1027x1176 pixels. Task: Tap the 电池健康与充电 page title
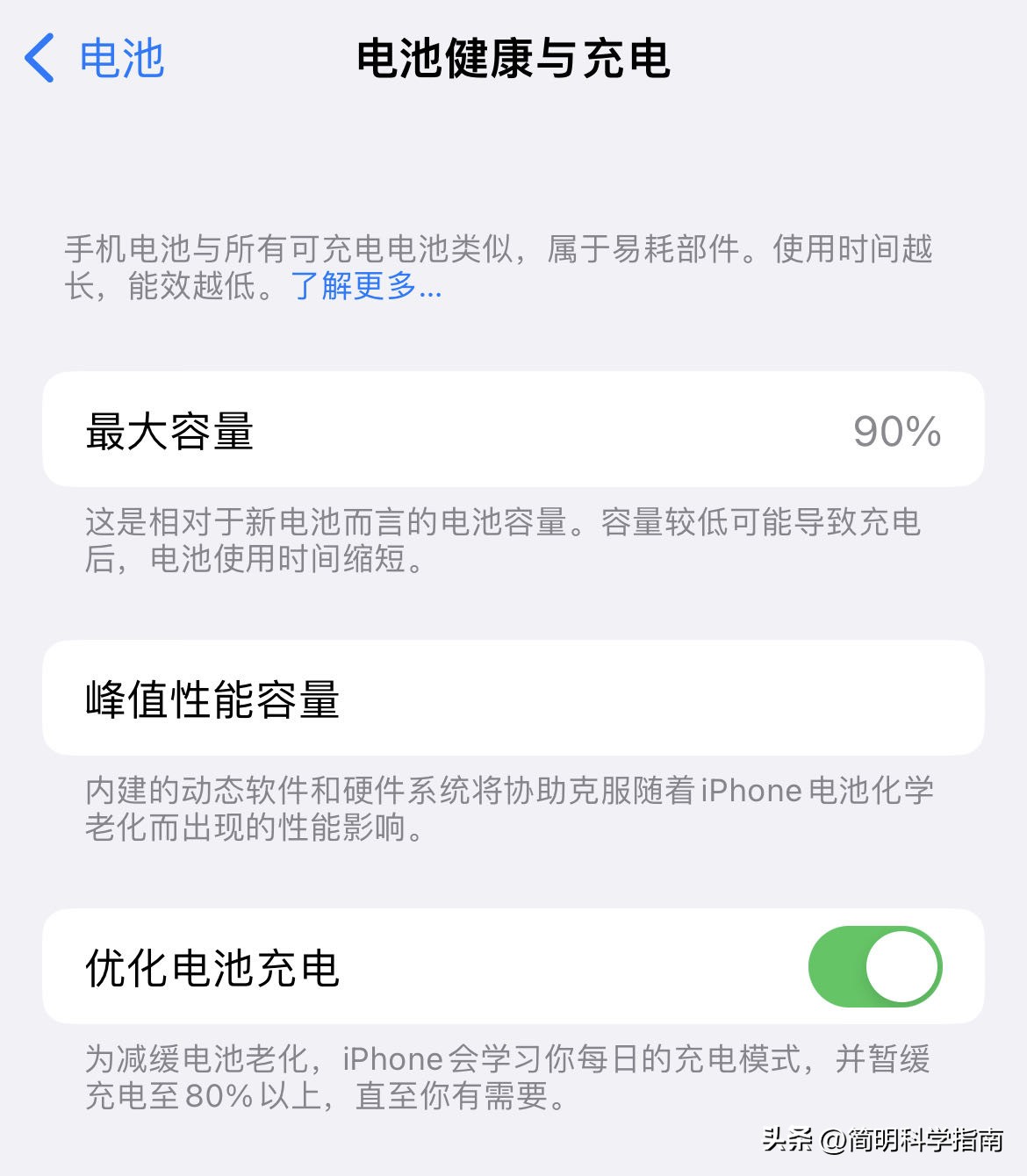coord(513,56)
